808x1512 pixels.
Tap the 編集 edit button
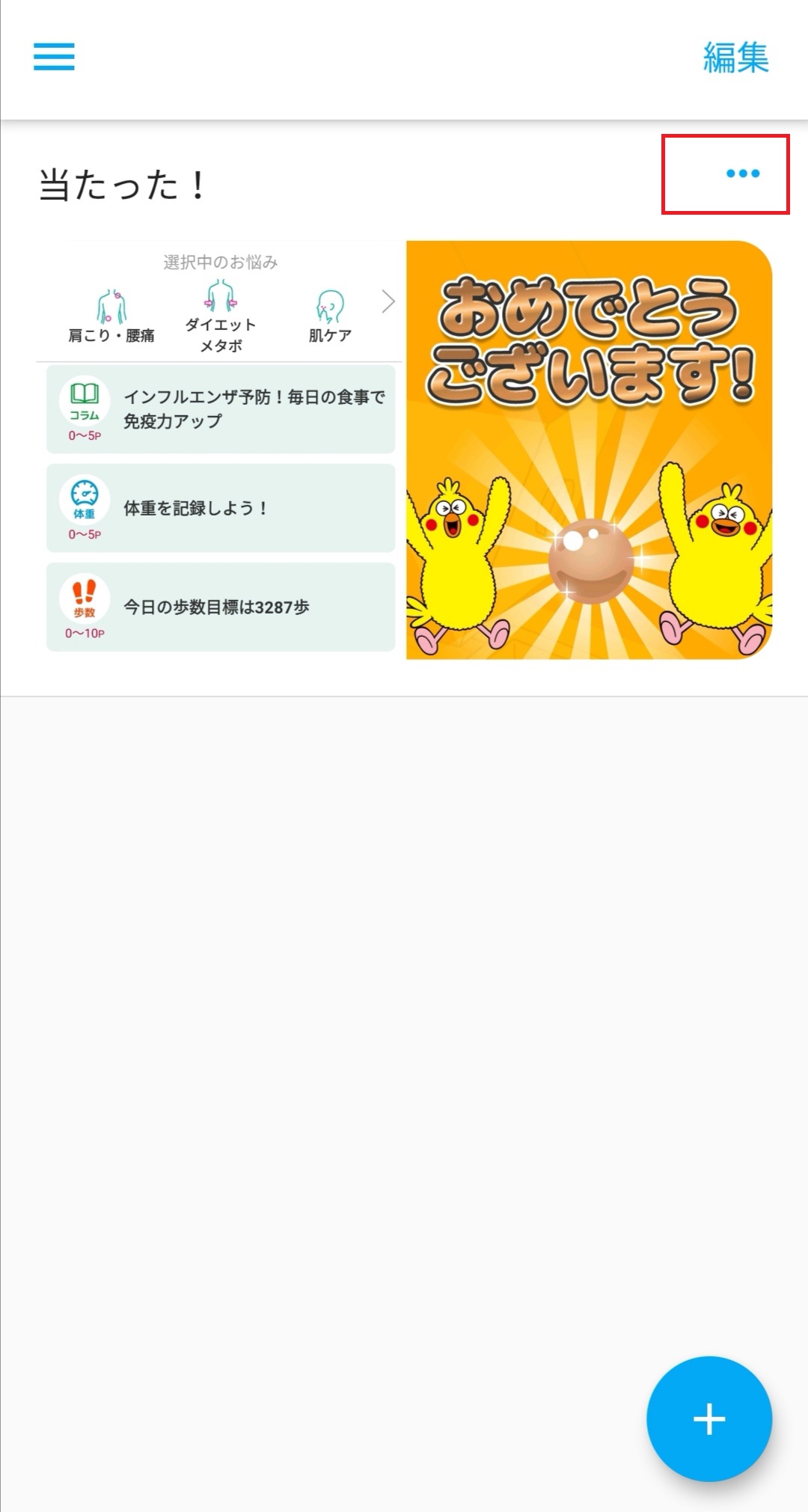pyautogui.click(x=735, y=58)
